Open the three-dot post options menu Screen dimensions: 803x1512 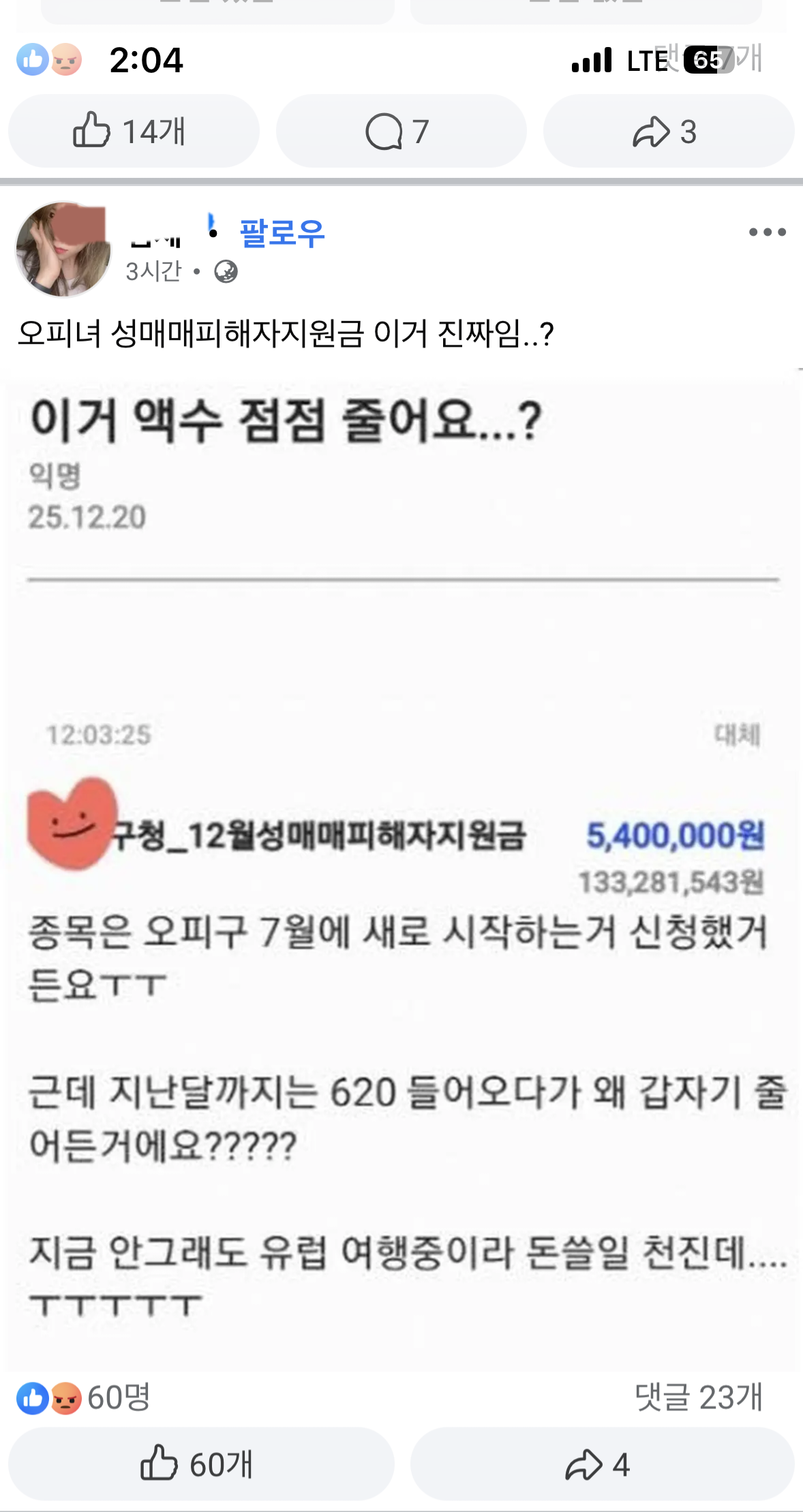tap(767, 232)
